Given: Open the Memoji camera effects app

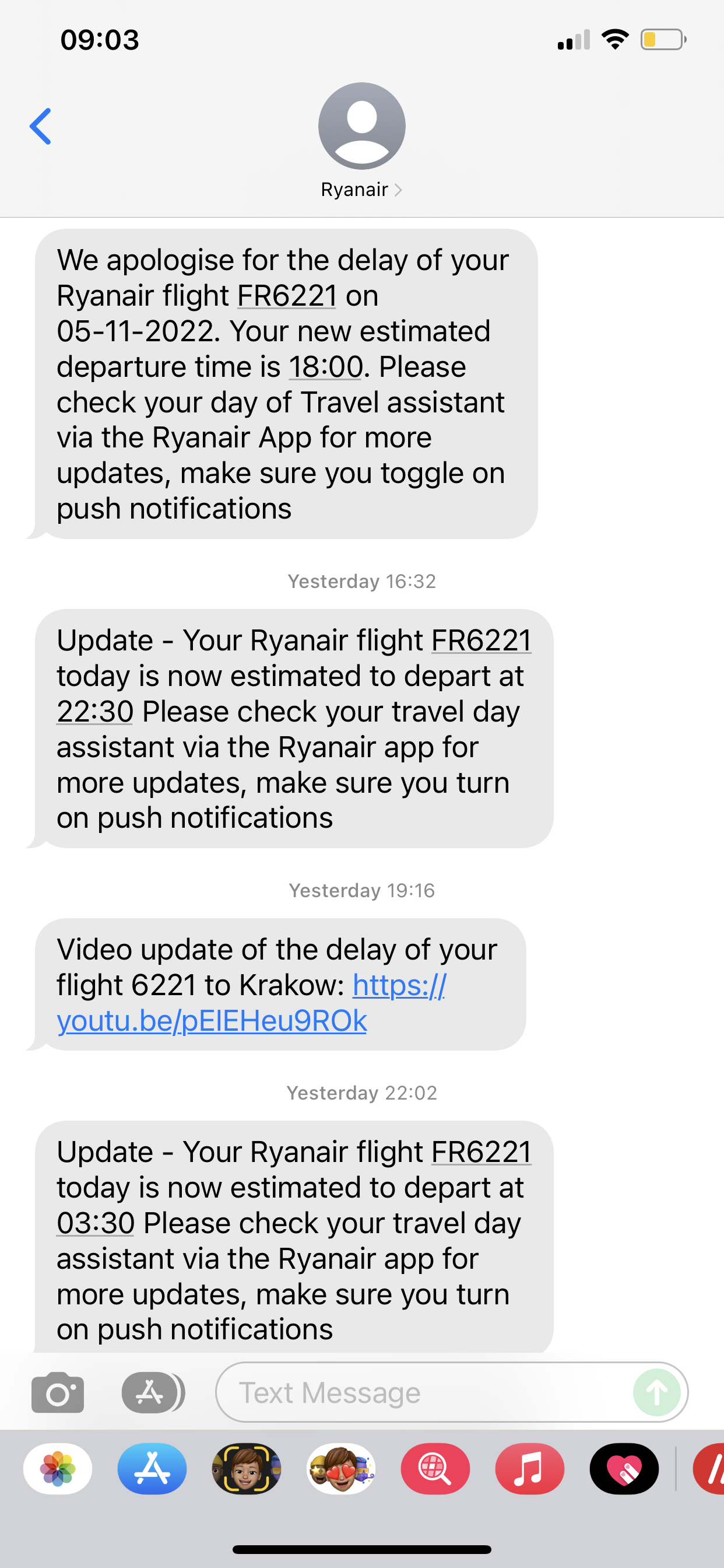Looking at the screenshot, I should 247,1469.
